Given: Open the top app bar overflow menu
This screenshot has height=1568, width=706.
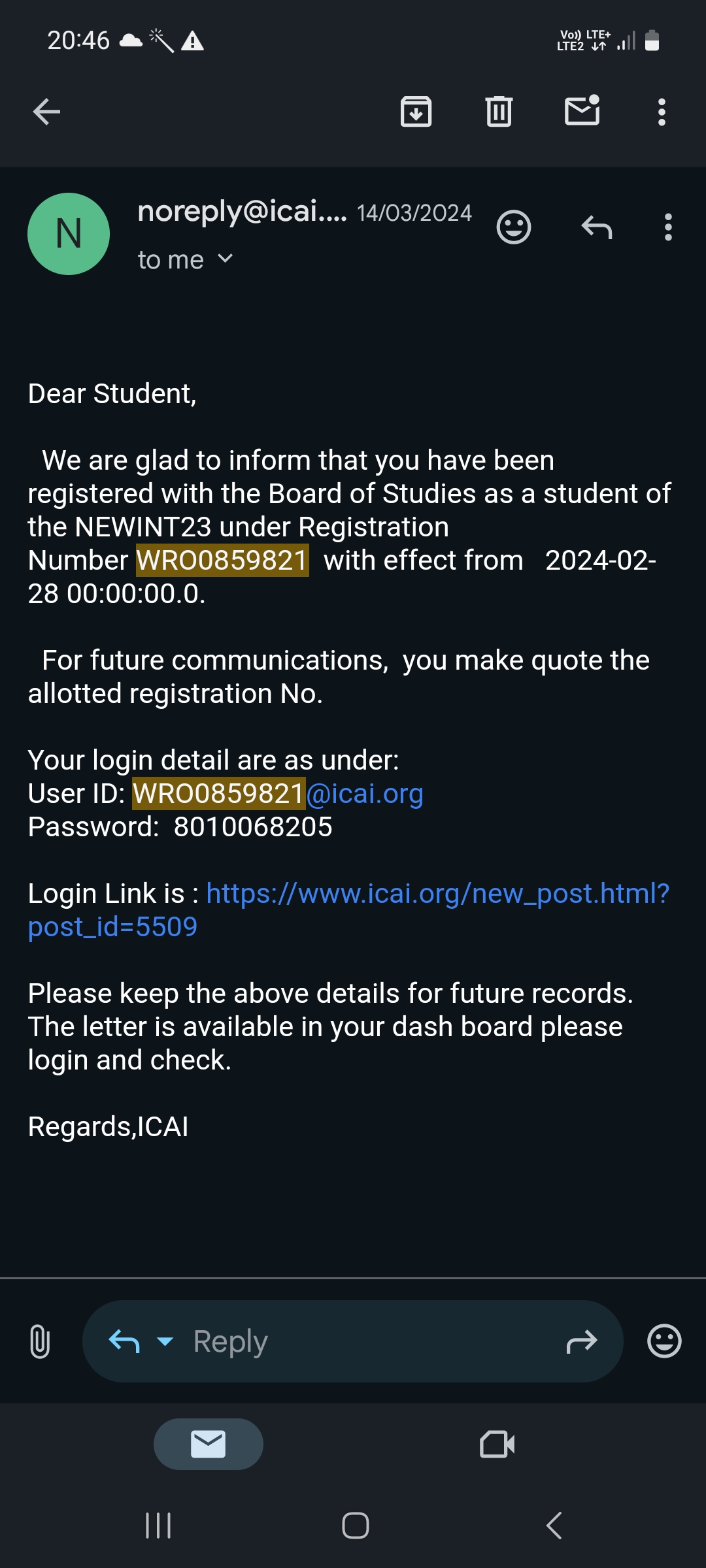Looking at the screenshot, I should click(x=662, y=112).
